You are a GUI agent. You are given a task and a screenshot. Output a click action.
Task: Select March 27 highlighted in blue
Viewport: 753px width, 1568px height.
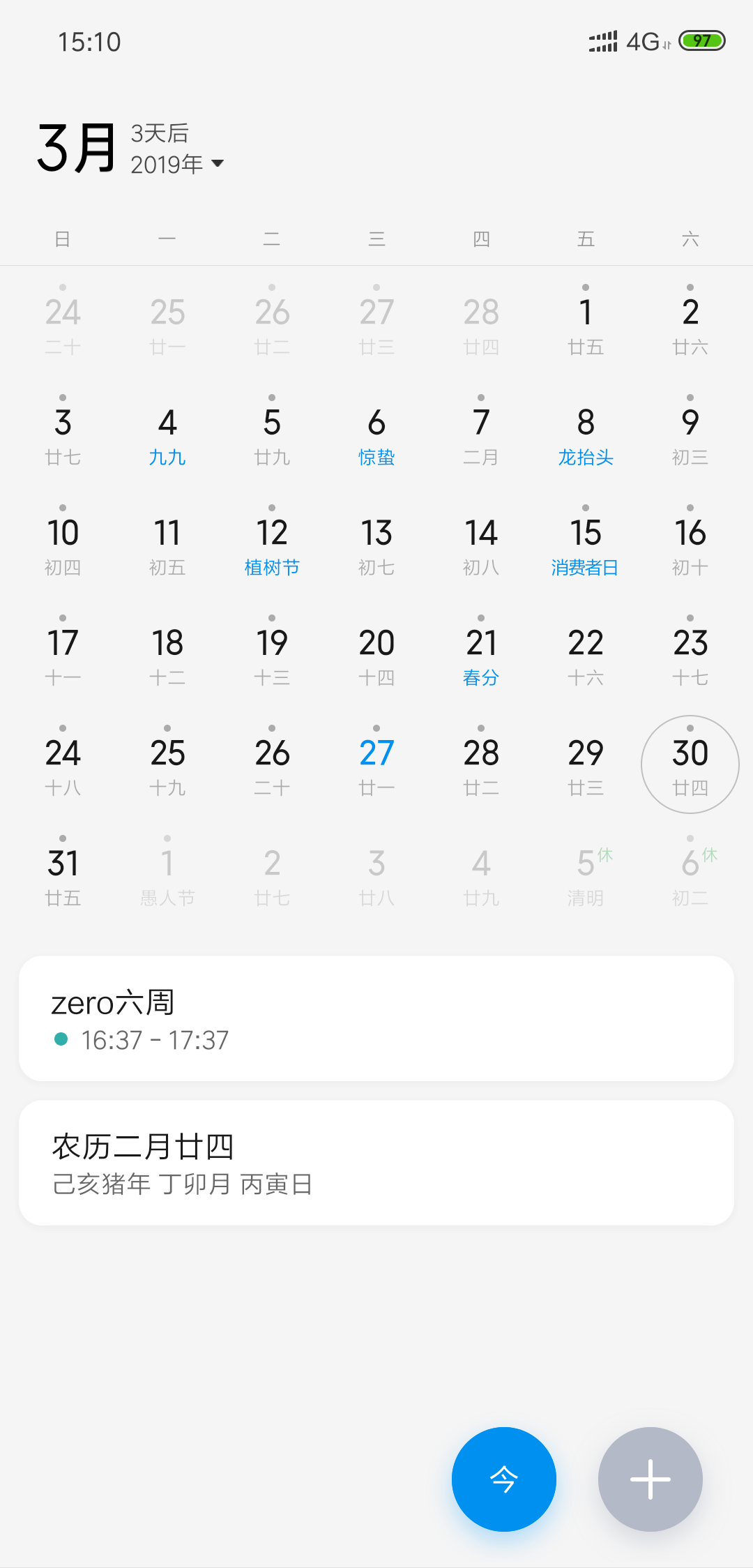pyautogui.click(x=376, y=764)
